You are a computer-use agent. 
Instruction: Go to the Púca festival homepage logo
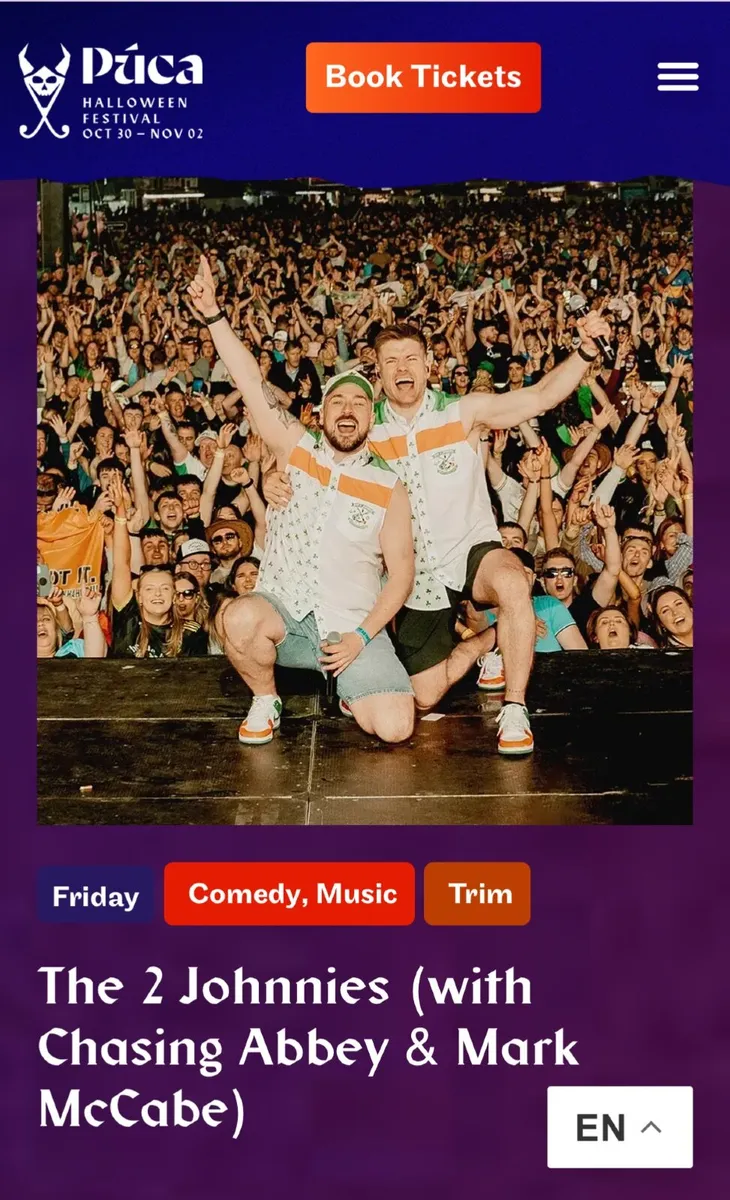click(x=111, y=91)
